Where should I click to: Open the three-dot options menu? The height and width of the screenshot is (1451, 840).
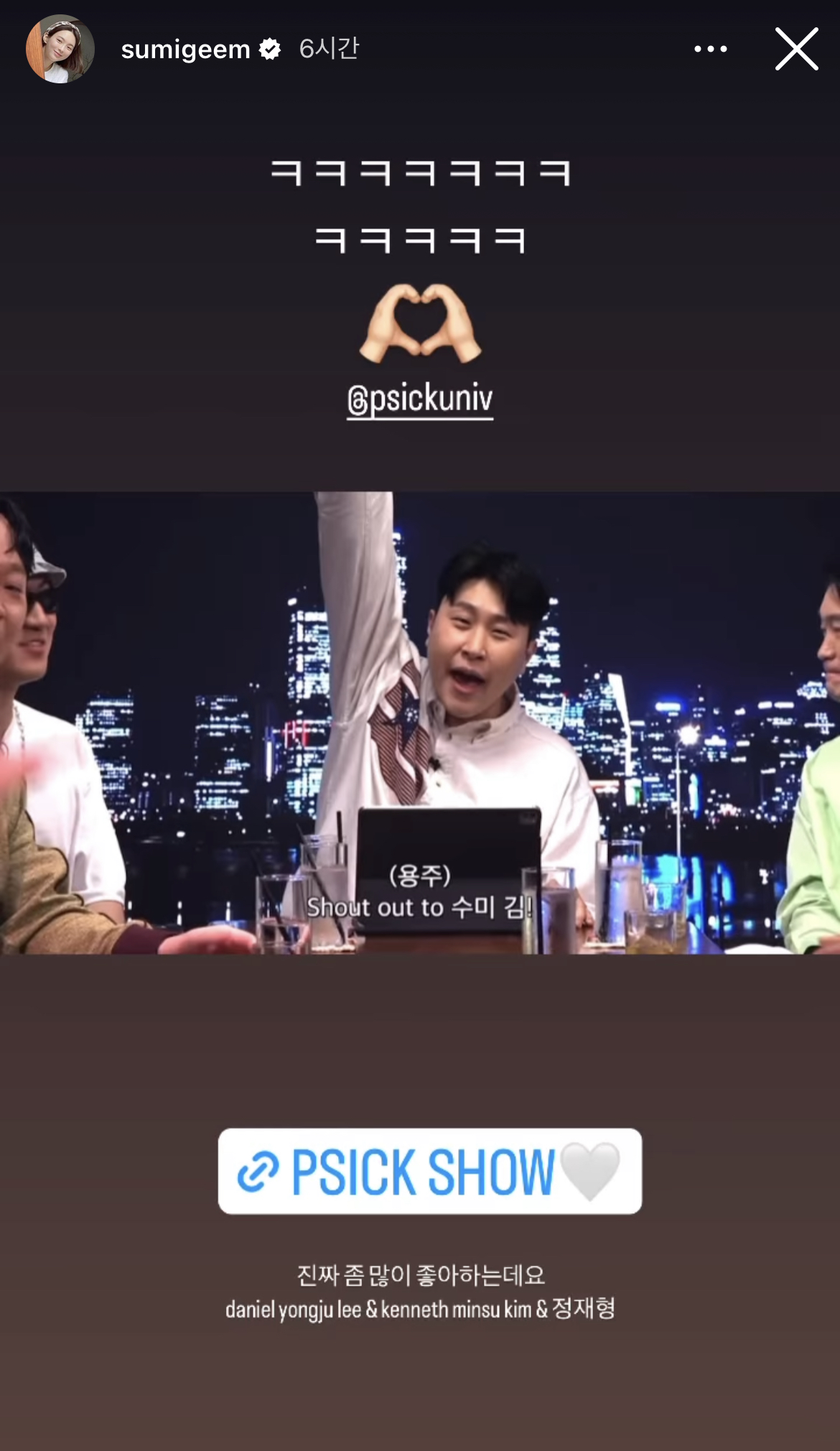click(x=710, y=49)
